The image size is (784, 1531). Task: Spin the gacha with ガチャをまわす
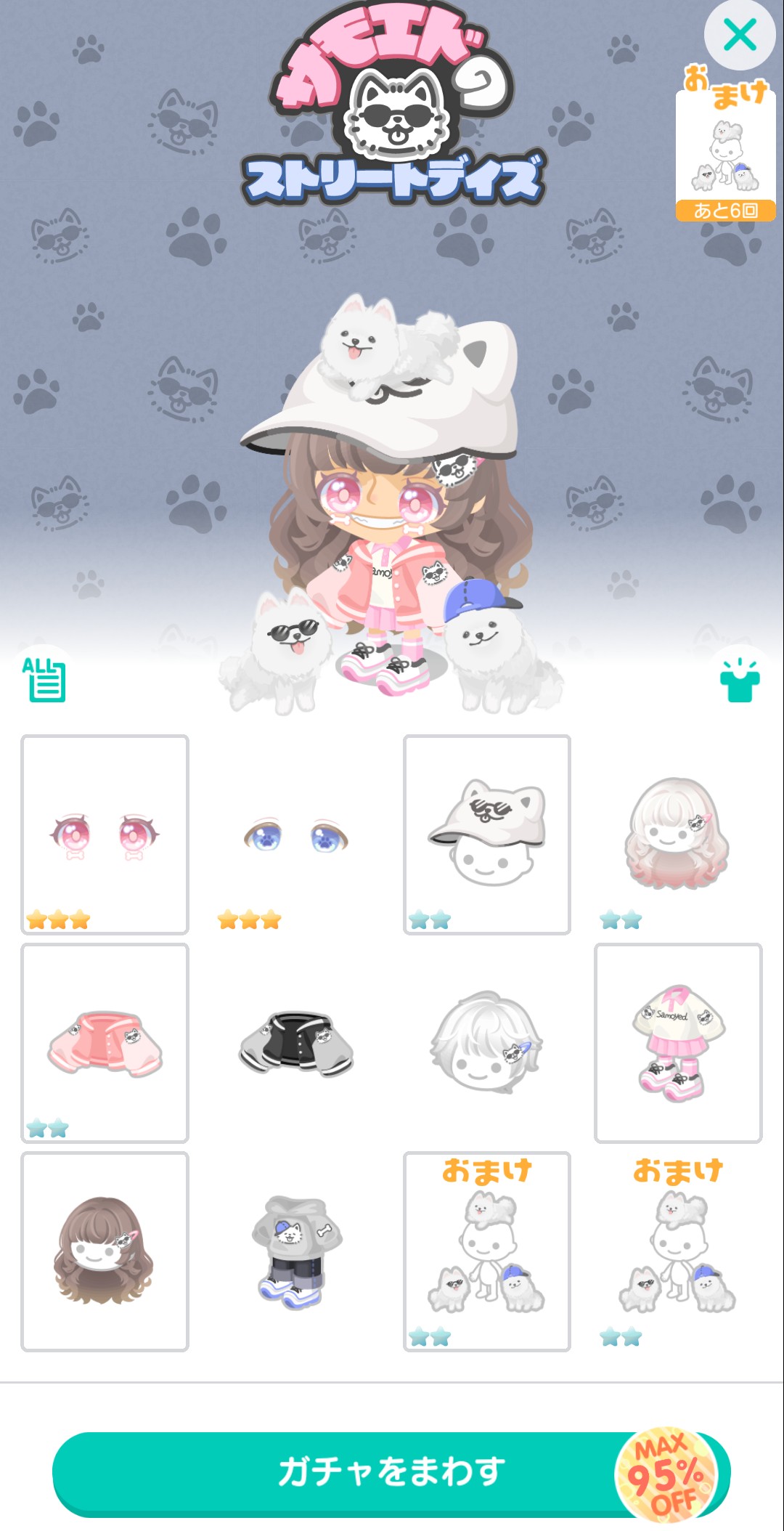pos(392,1473)
